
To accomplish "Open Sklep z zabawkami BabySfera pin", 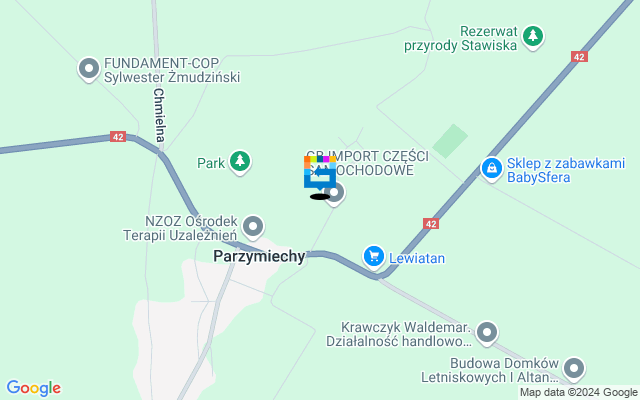I will [491, 170].
